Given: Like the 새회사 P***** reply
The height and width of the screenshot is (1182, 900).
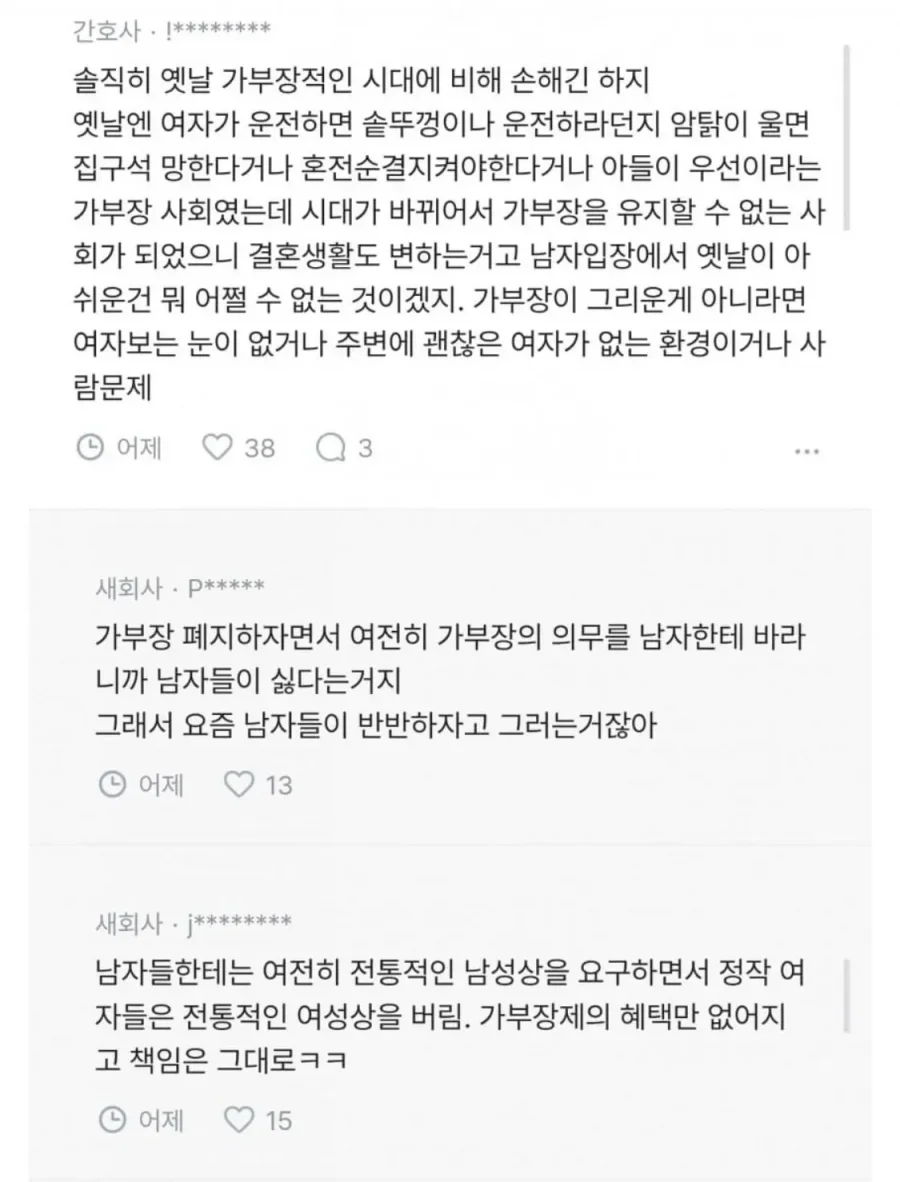Looking at the screenshot, I should pos(239,785).
